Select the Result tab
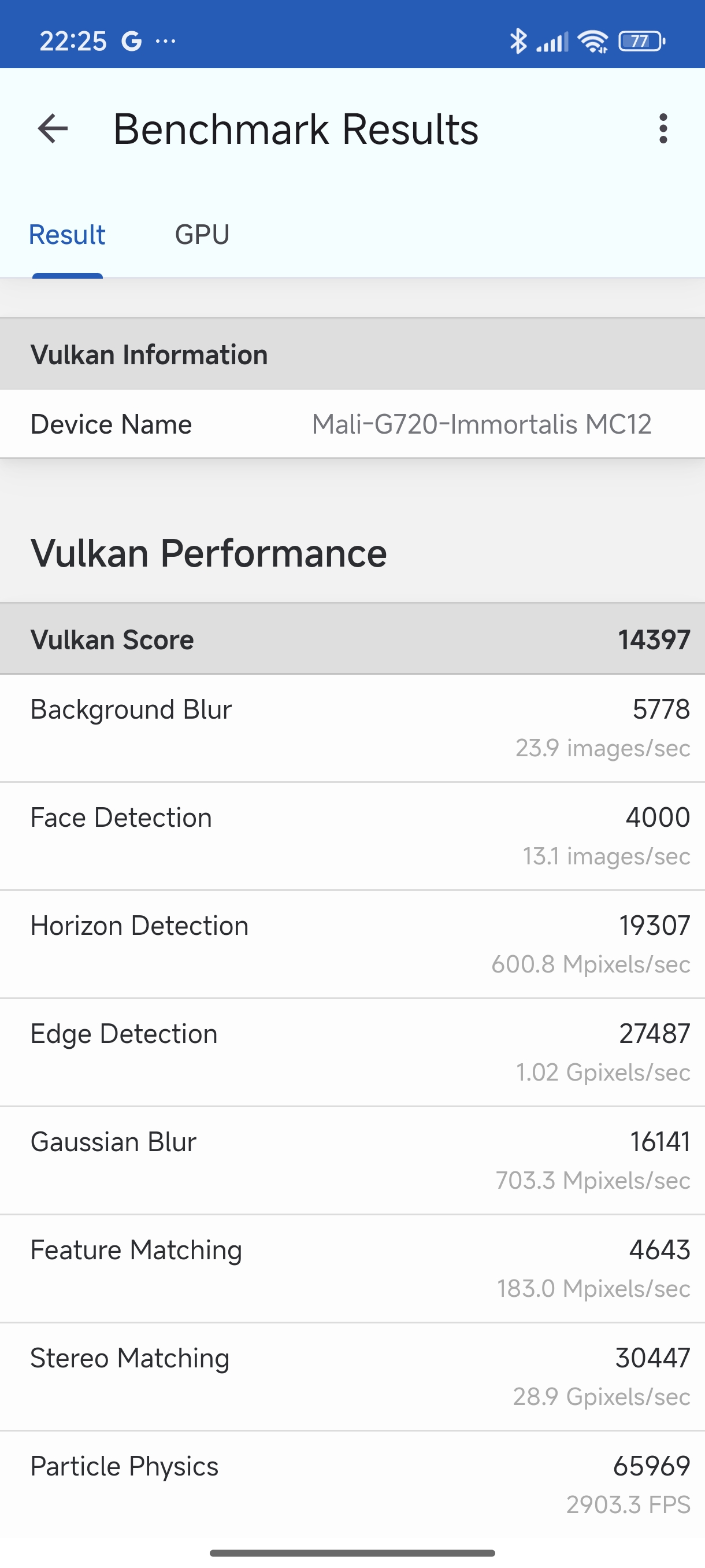 point(68,235)
